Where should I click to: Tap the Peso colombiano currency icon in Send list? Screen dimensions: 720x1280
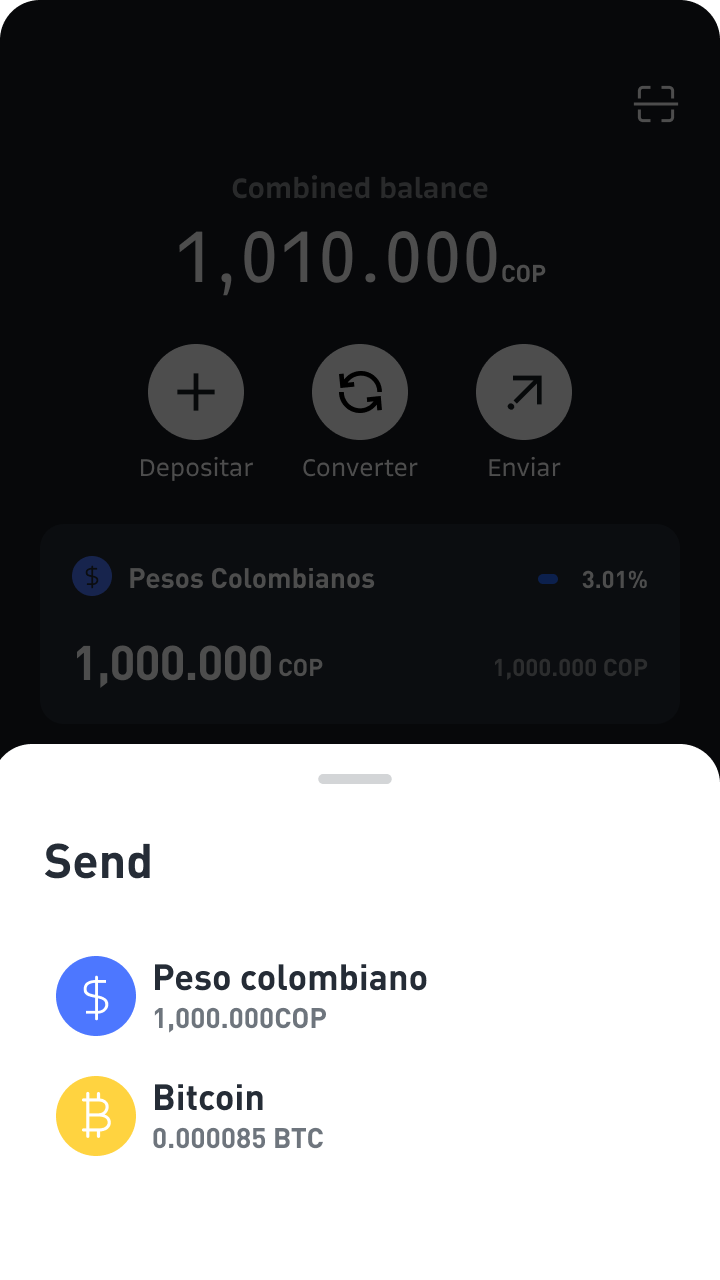point(96,995)
